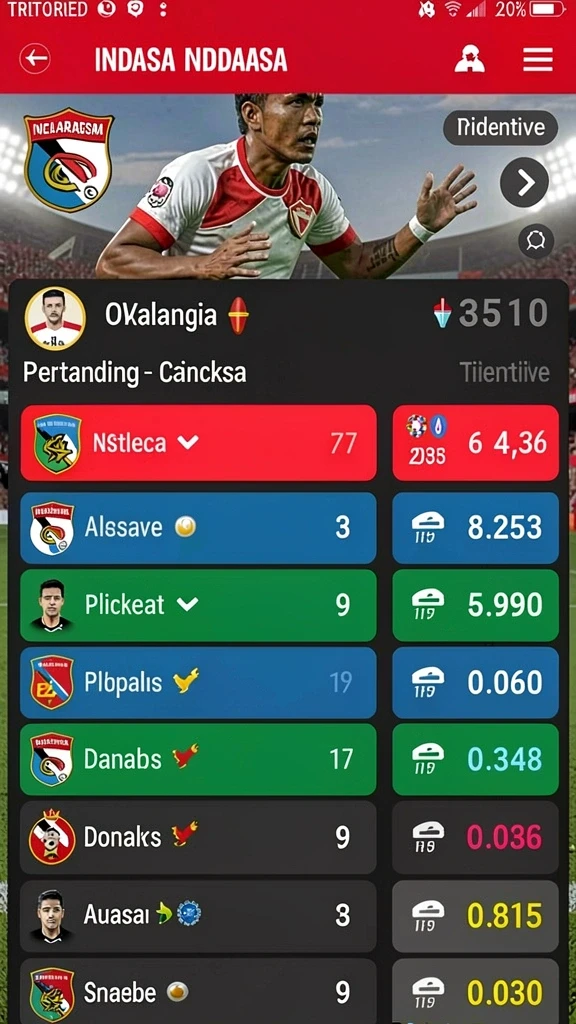Select the 0.348 value tile

click(475, 760)
